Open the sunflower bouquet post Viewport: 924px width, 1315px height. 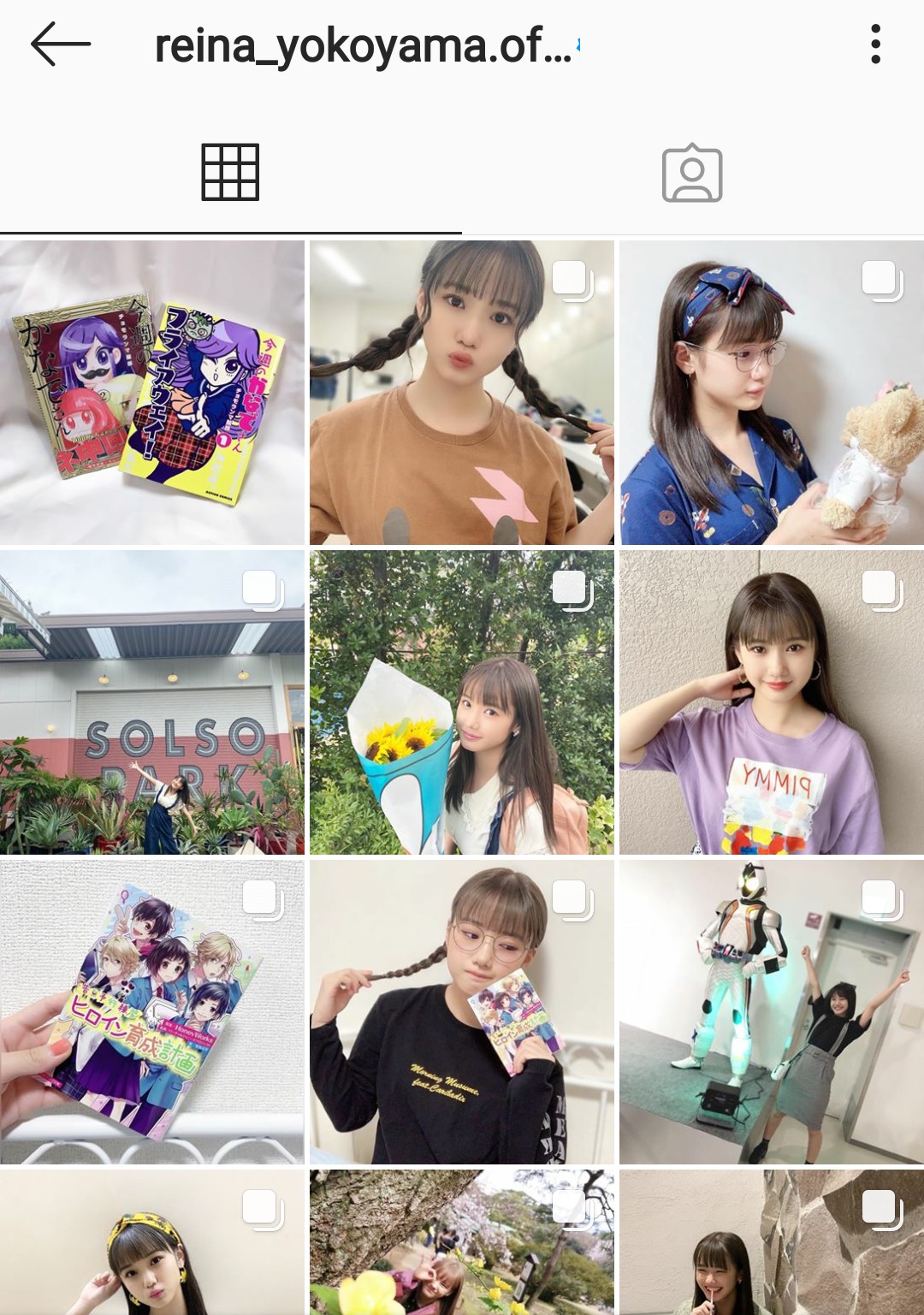pos(462,702)
